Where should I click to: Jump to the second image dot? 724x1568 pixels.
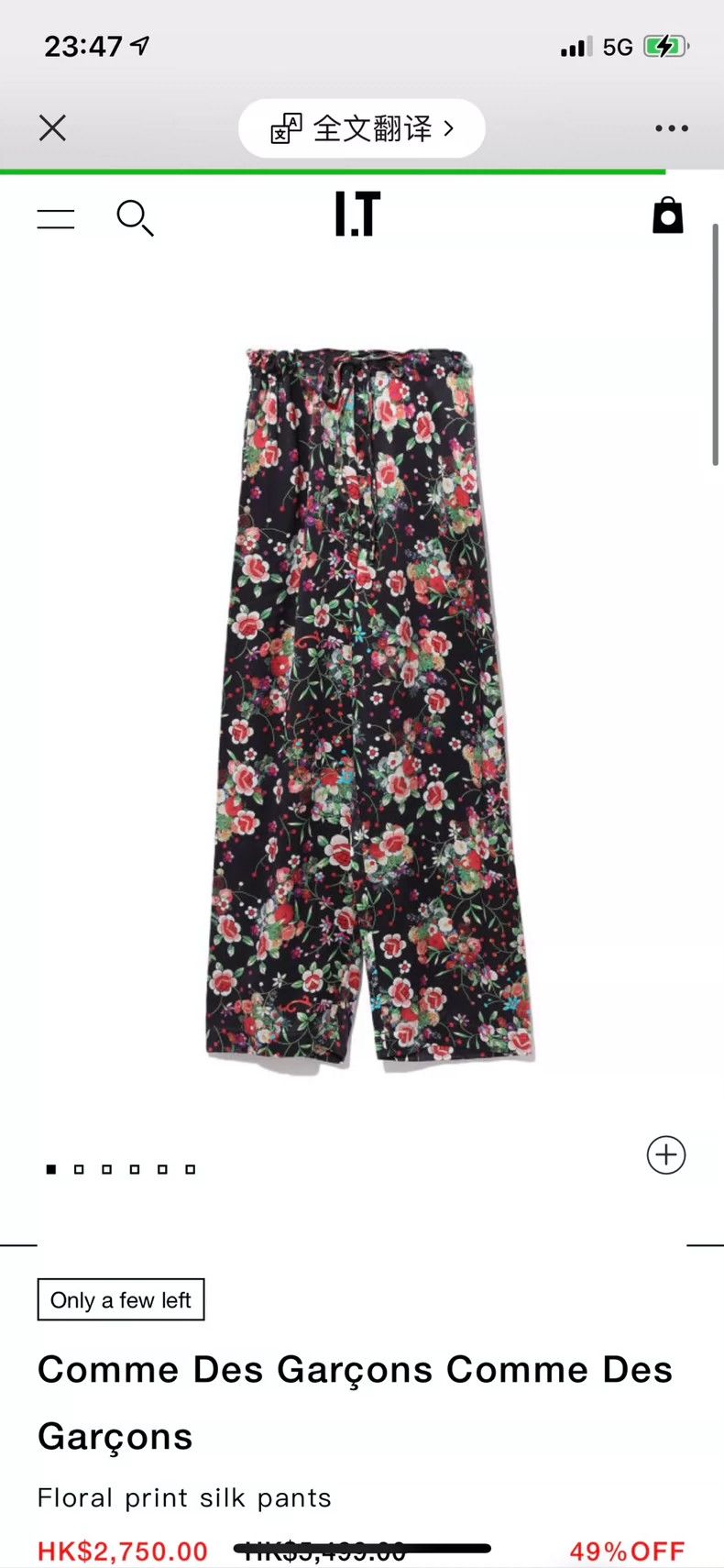click(79, 1169)
